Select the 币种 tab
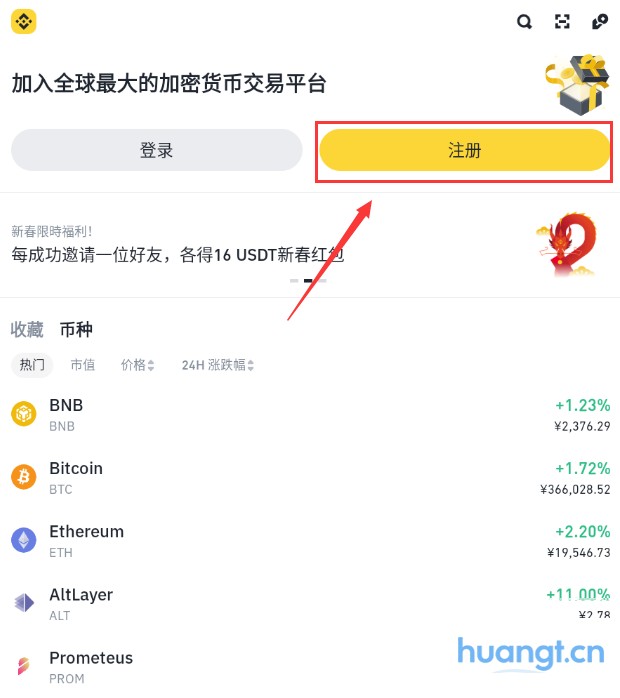This screenshot has height=698, width=620. [76, 330]
